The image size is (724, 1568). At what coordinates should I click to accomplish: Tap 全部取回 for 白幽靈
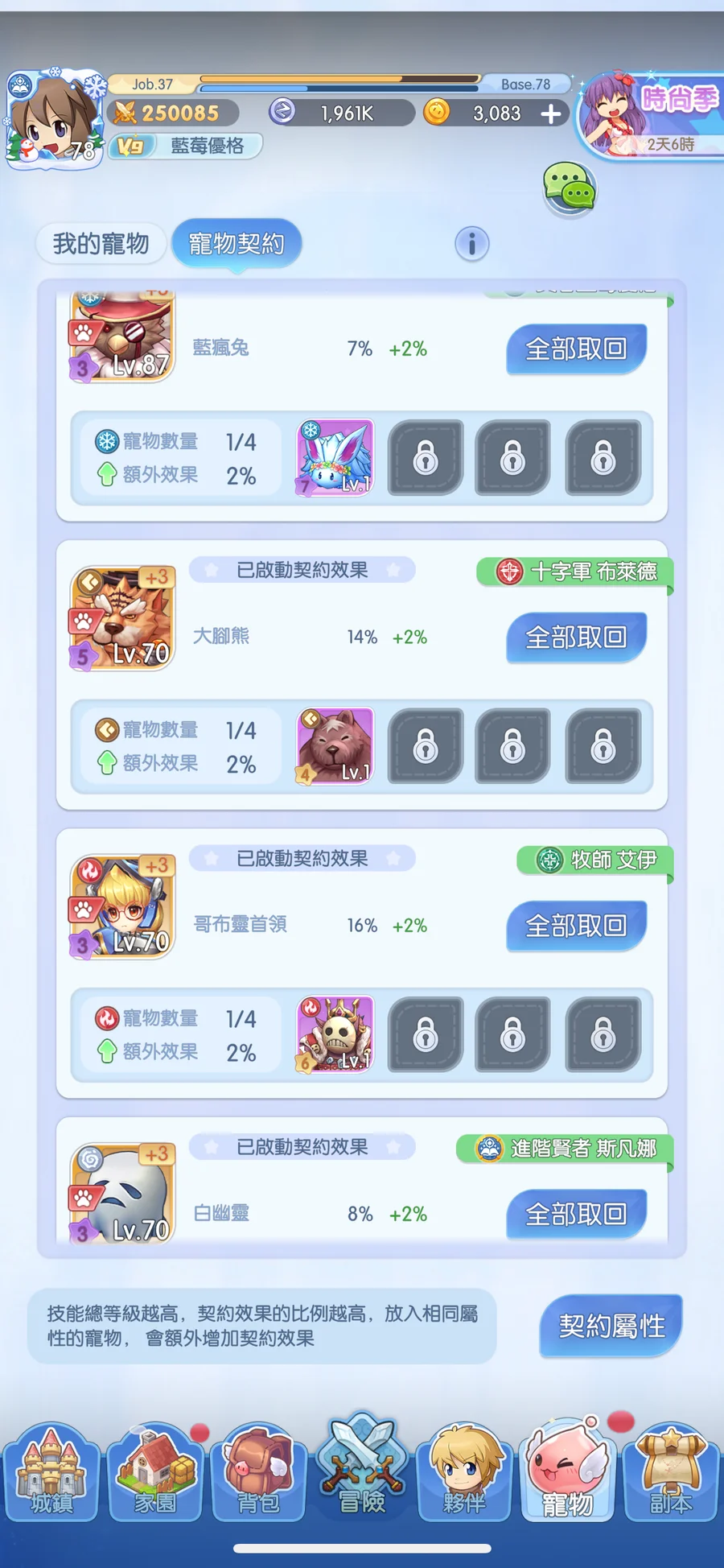[x=576, y=1214]
